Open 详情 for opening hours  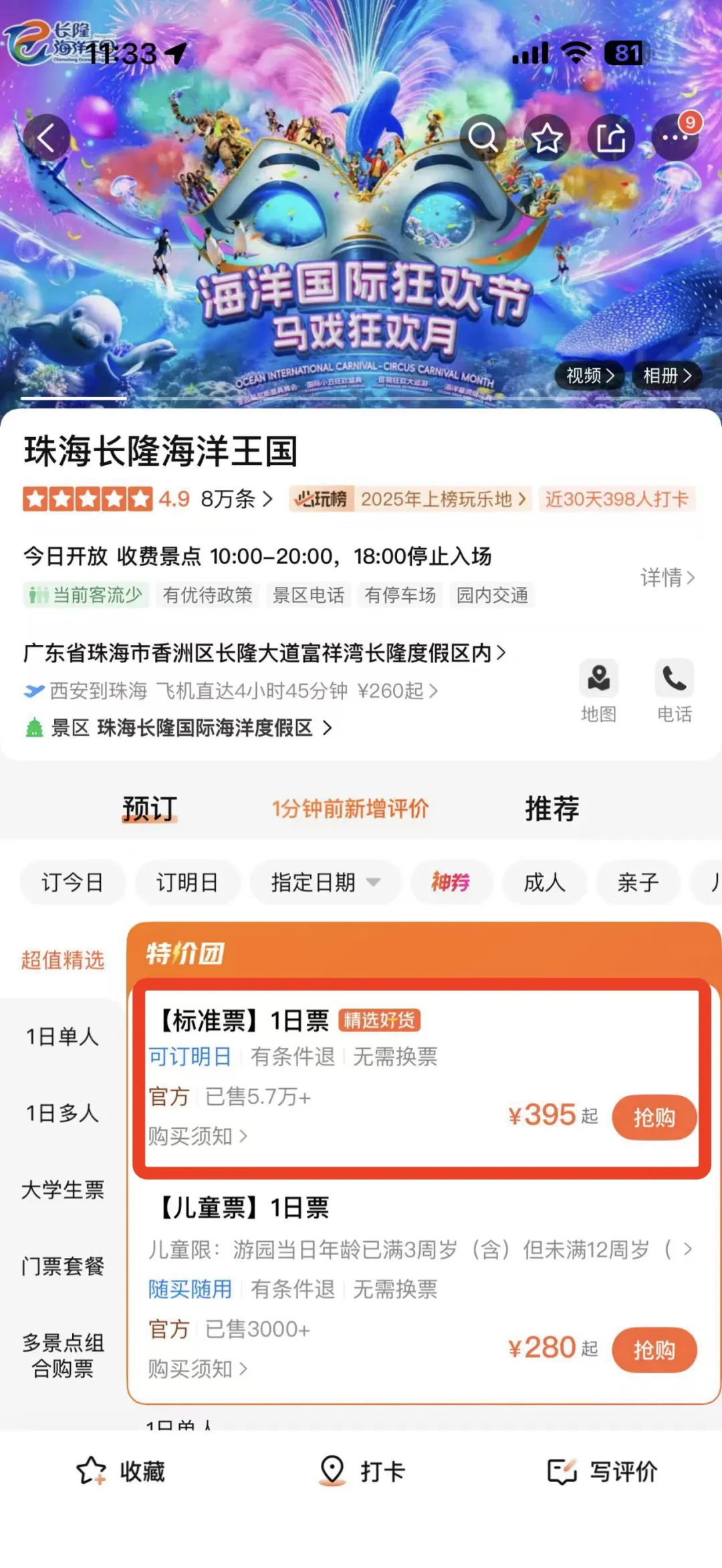[667, 577]
